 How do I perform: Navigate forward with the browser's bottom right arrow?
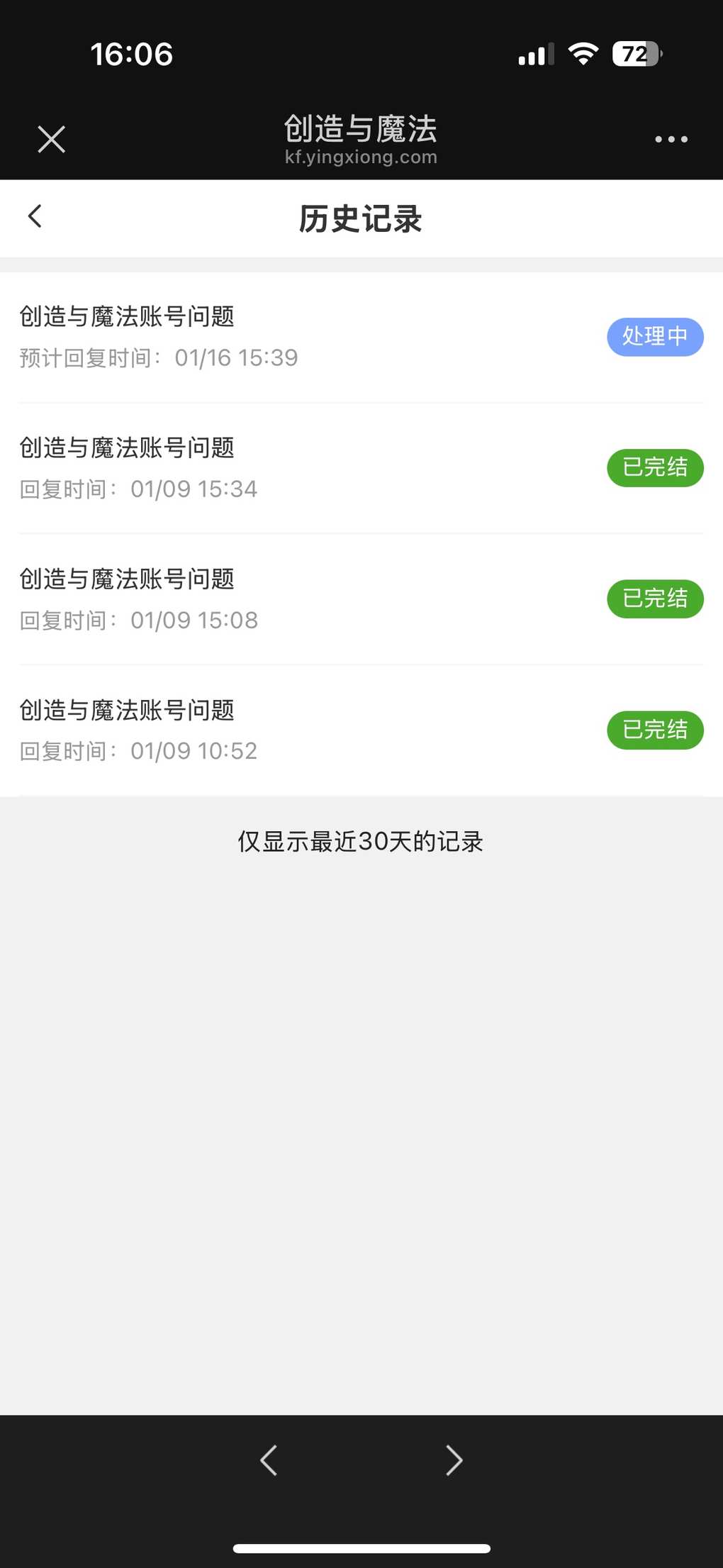tap(454, 1460)
